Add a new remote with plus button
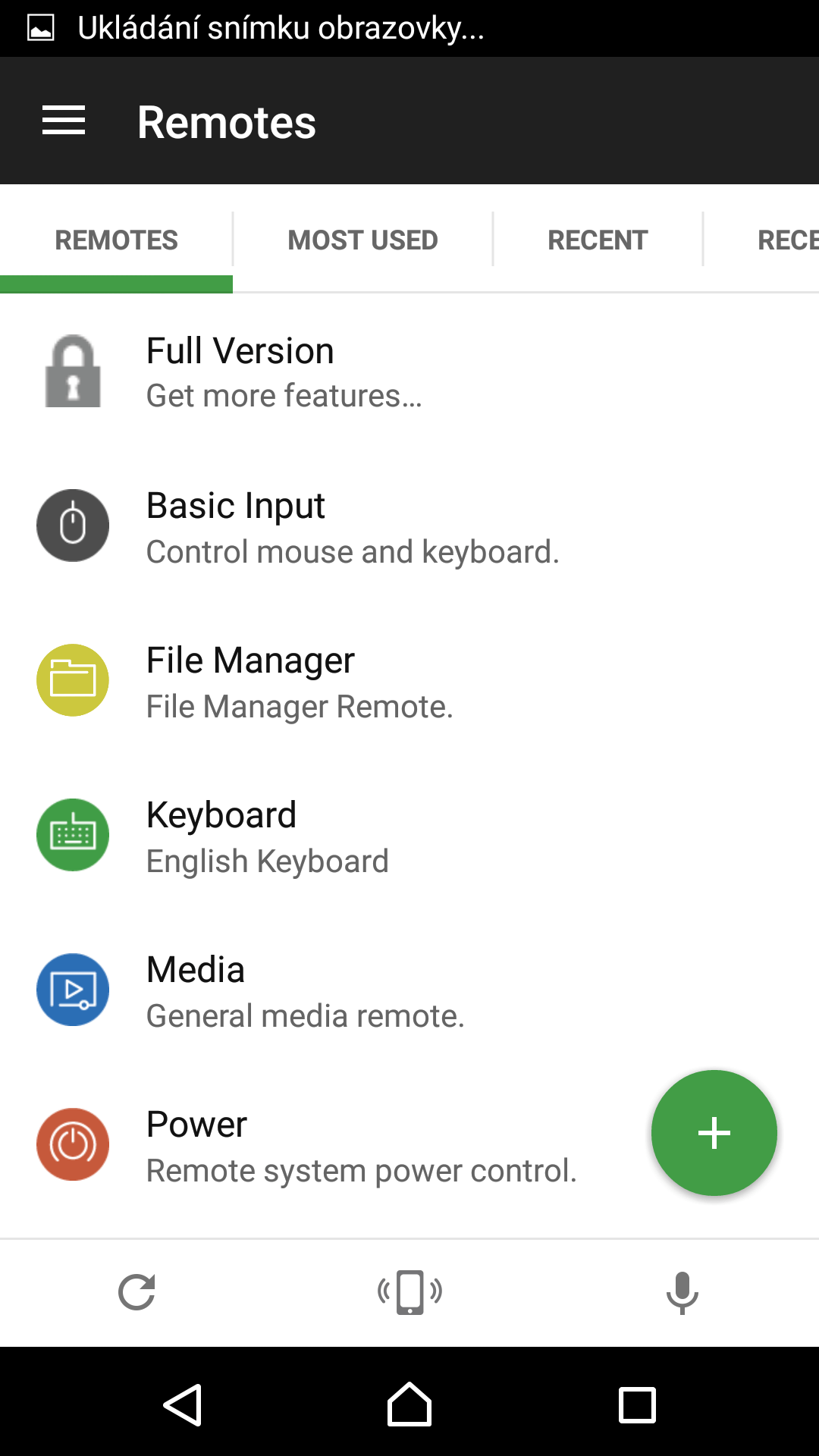This screenshot has height=1456, width=819. [x=714, y=1133]
